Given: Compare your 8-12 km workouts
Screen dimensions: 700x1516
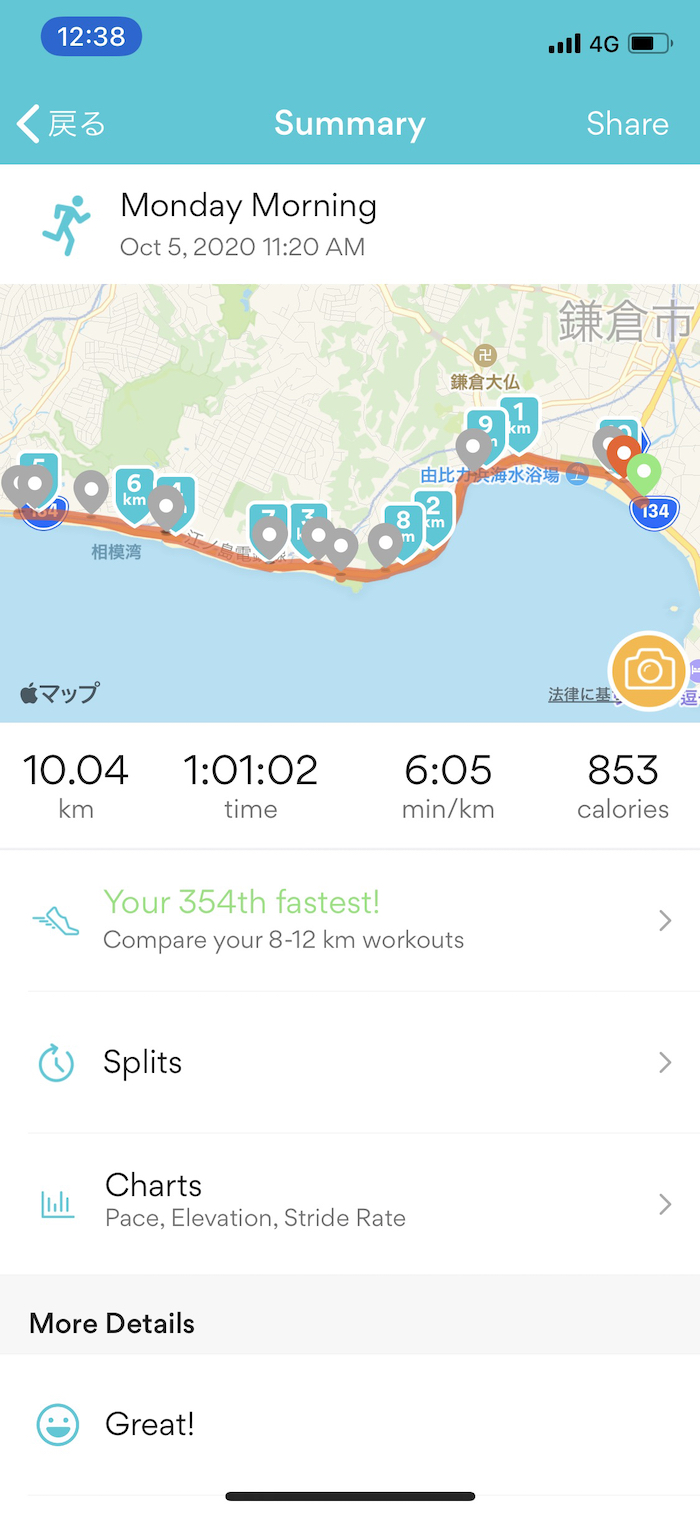Looking at the screenshot, I should (350, 920).
